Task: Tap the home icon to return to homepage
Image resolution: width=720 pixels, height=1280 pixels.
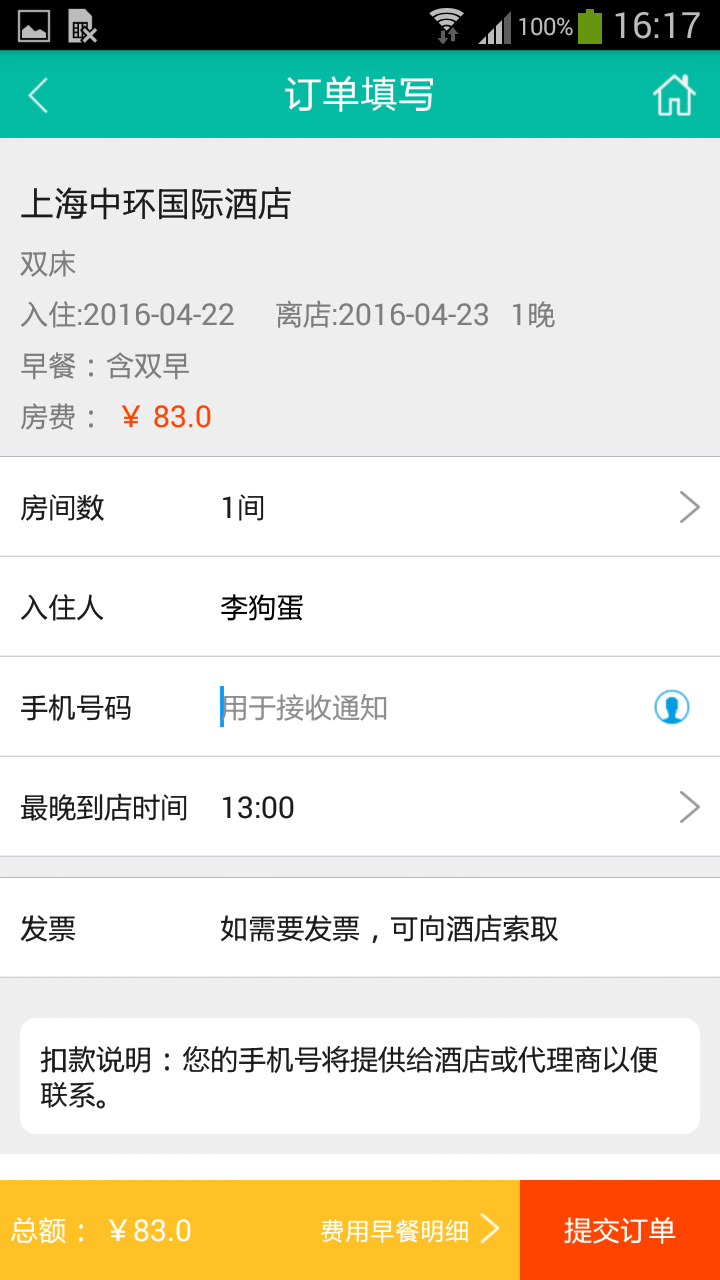Action: pos(676,94)
